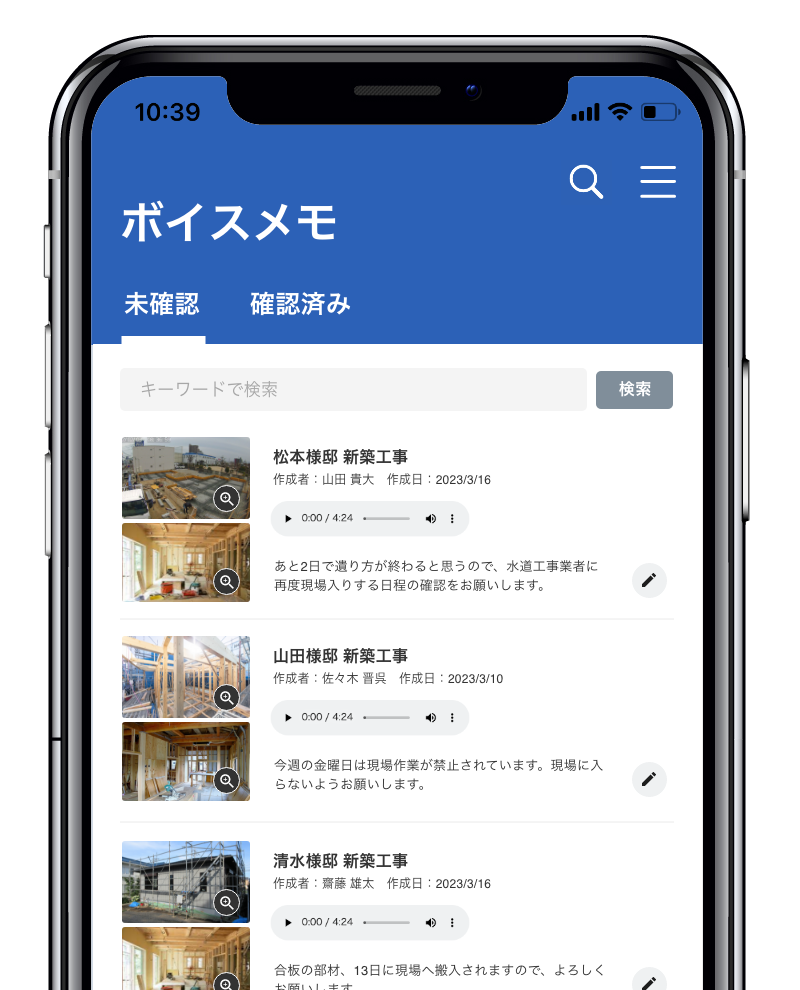The width and height of the screenshot is (800, 990).
Task: Mute the 松本様邸 audio player
Action: (x=431, y=518)
